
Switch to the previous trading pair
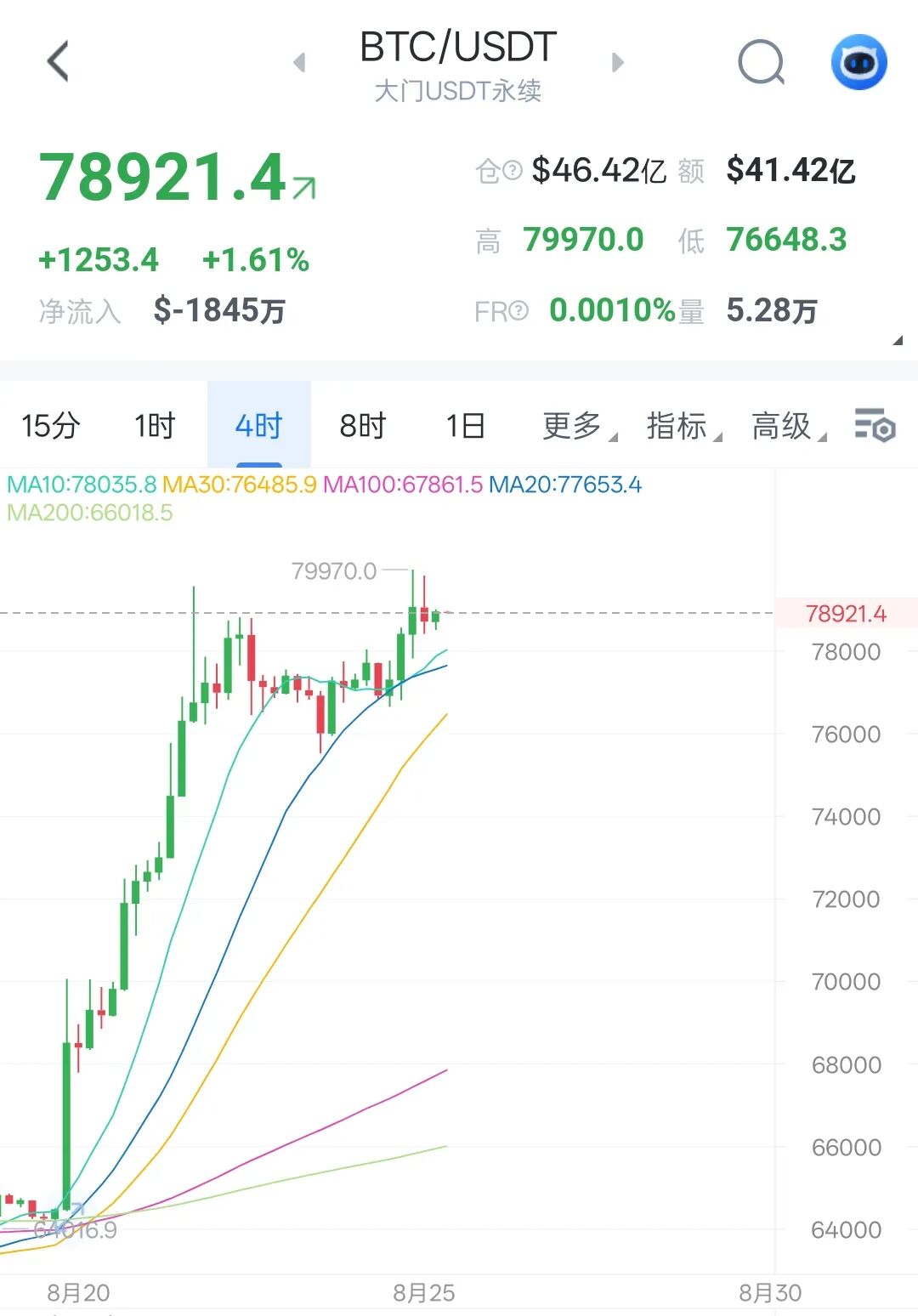click(299, 62)
